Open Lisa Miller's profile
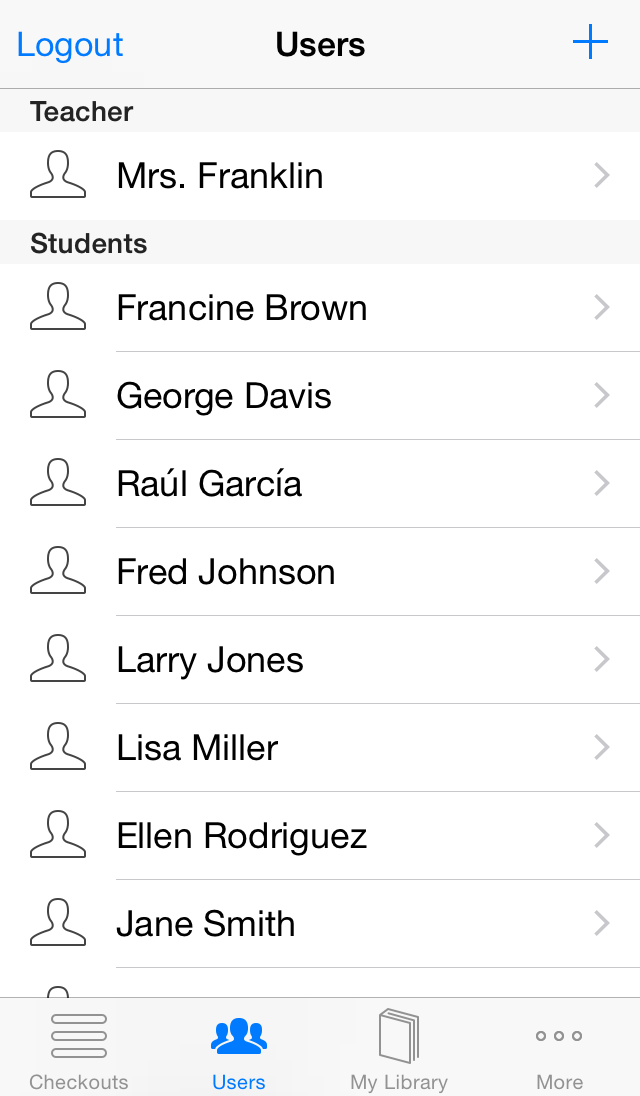640x1096 pixels. coord(320,748)
